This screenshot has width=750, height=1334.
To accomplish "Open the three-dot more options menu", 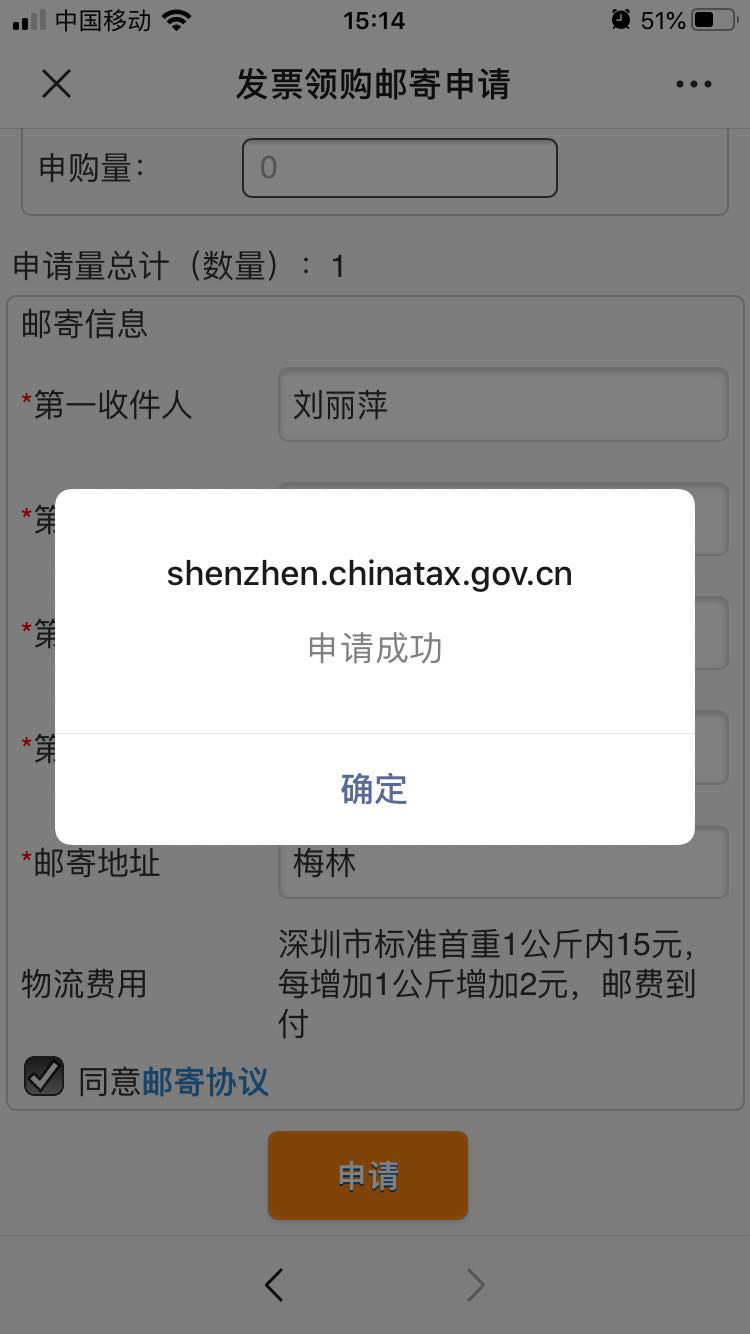I will 693,84.
